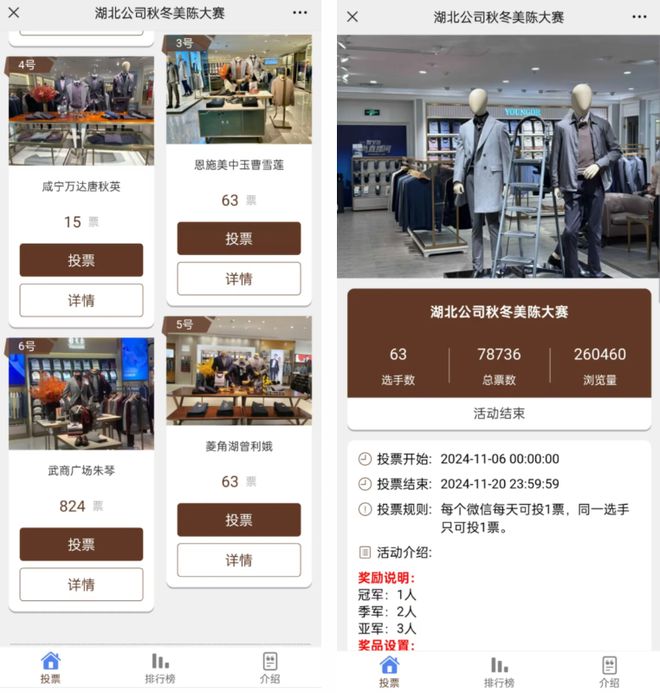Switch to 介绍 tab on the voting list screen
The width and height of the screenshot is (660, 693).
coord(269,668)
